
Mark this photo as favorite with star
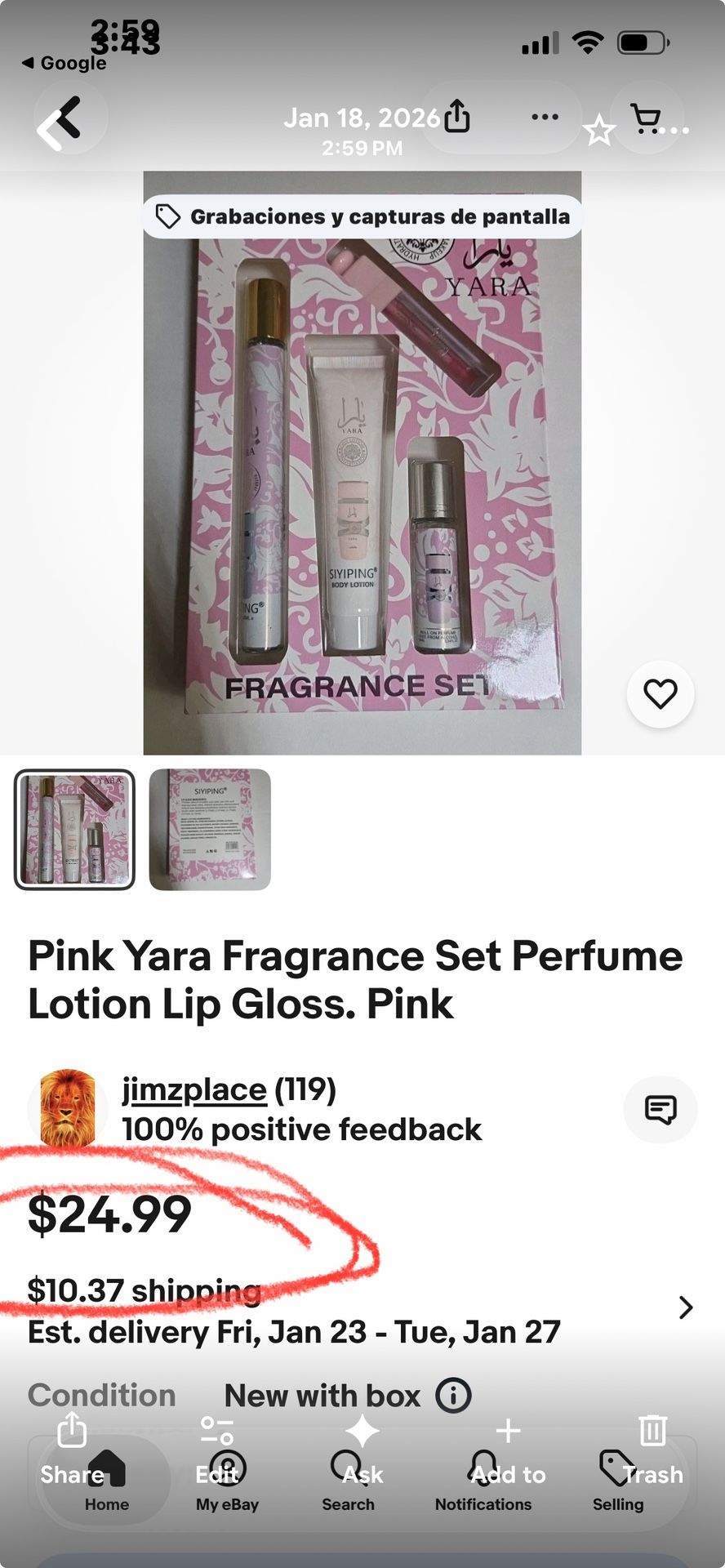598,131
